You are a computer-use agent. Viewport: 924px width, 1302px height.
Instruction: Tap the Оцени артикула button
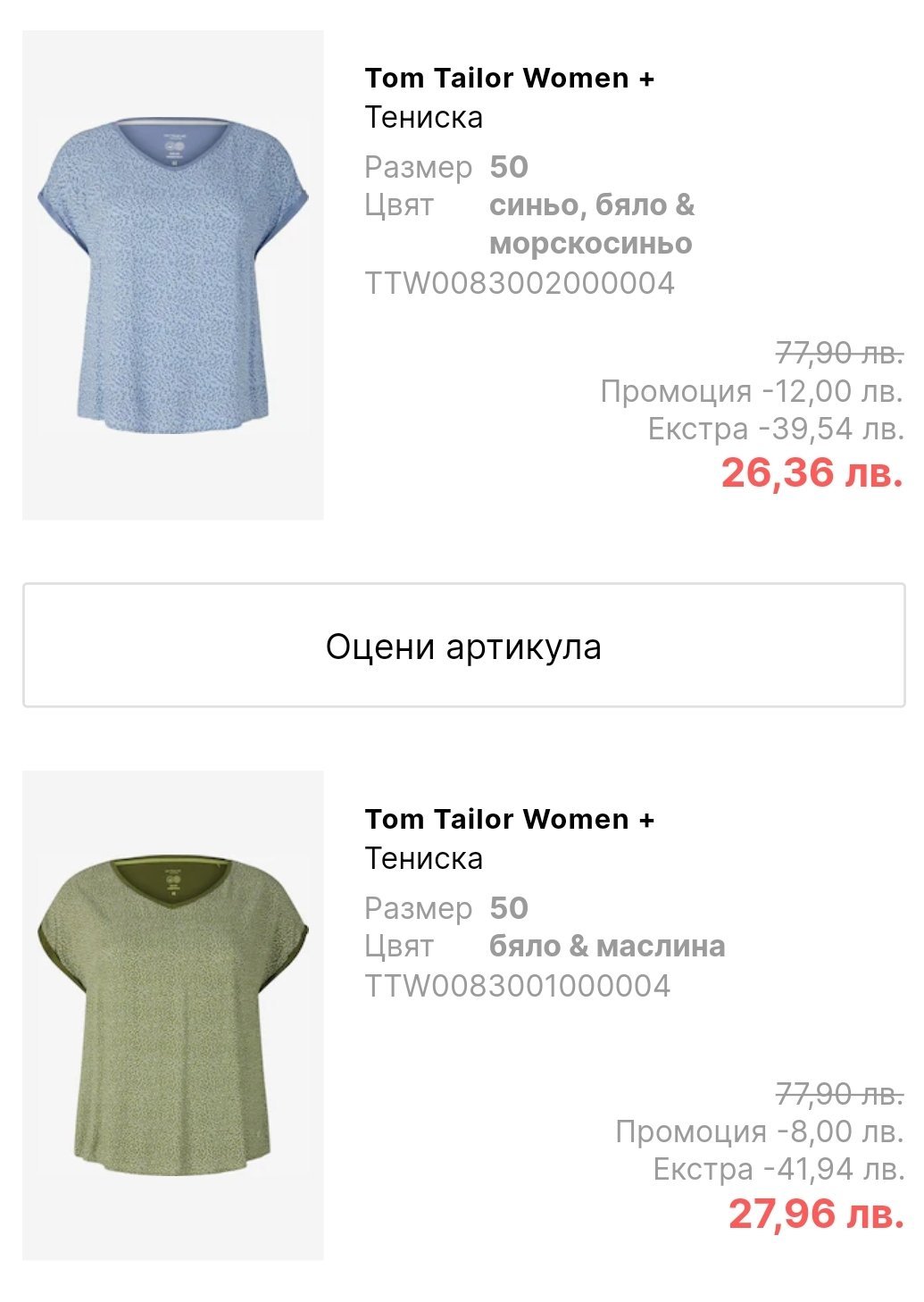click(463, 646)
